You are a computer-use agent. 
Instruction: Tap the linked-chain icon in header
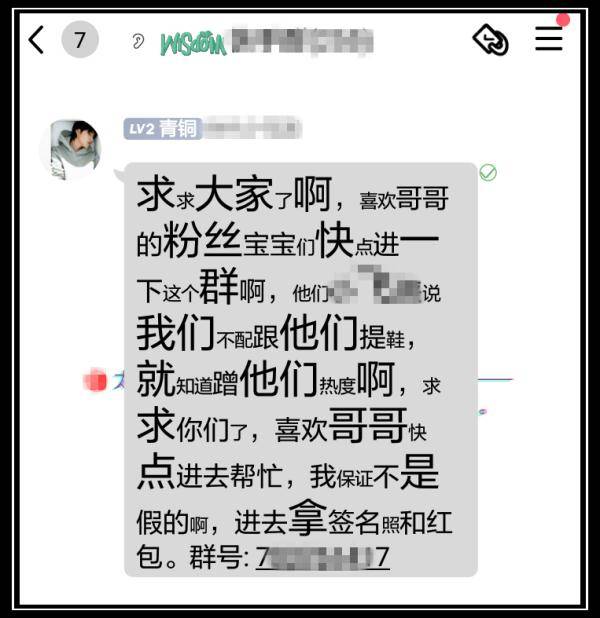(490, 41)
